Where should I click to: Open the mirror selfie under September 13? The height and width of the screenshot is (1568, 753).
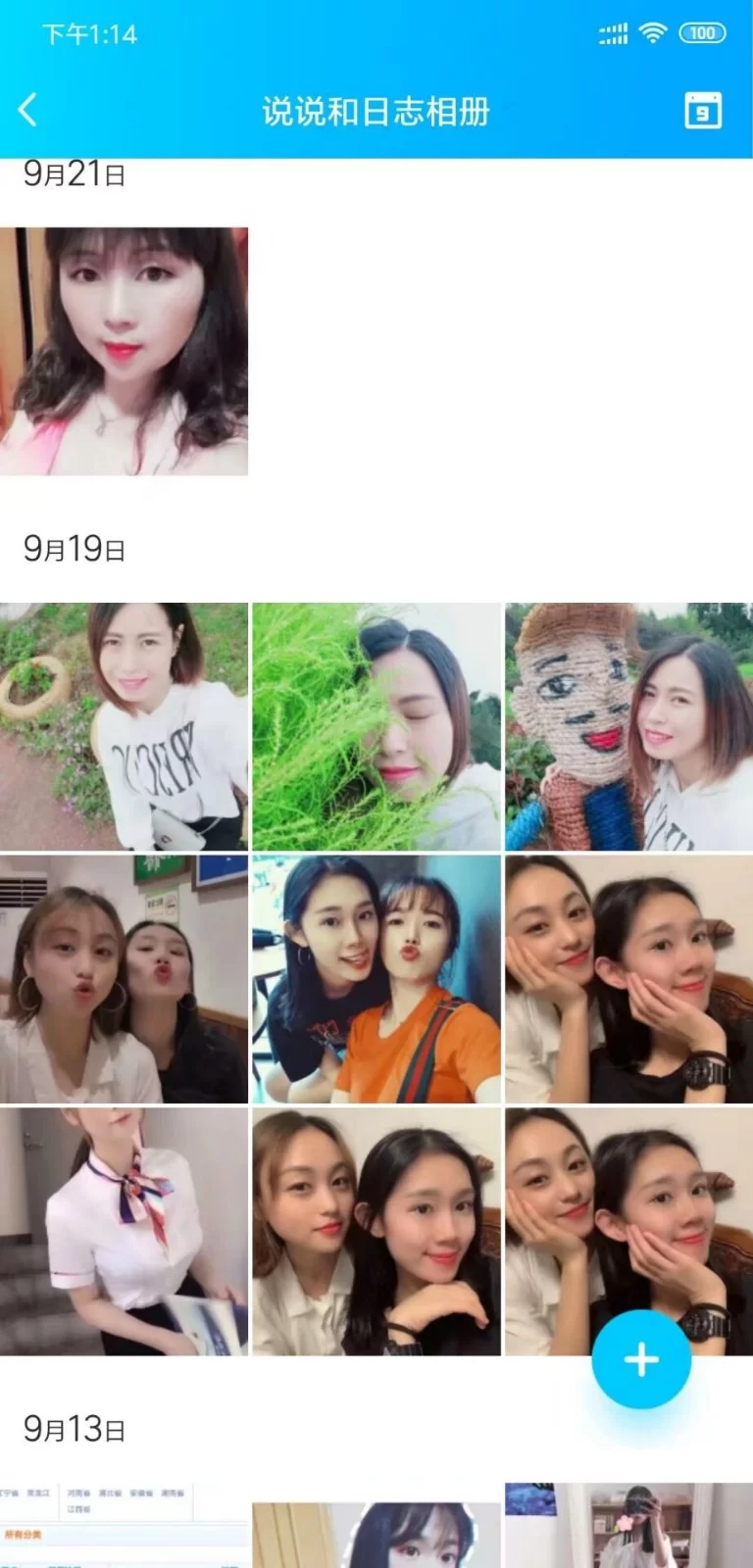click(x=628, y=1527)
